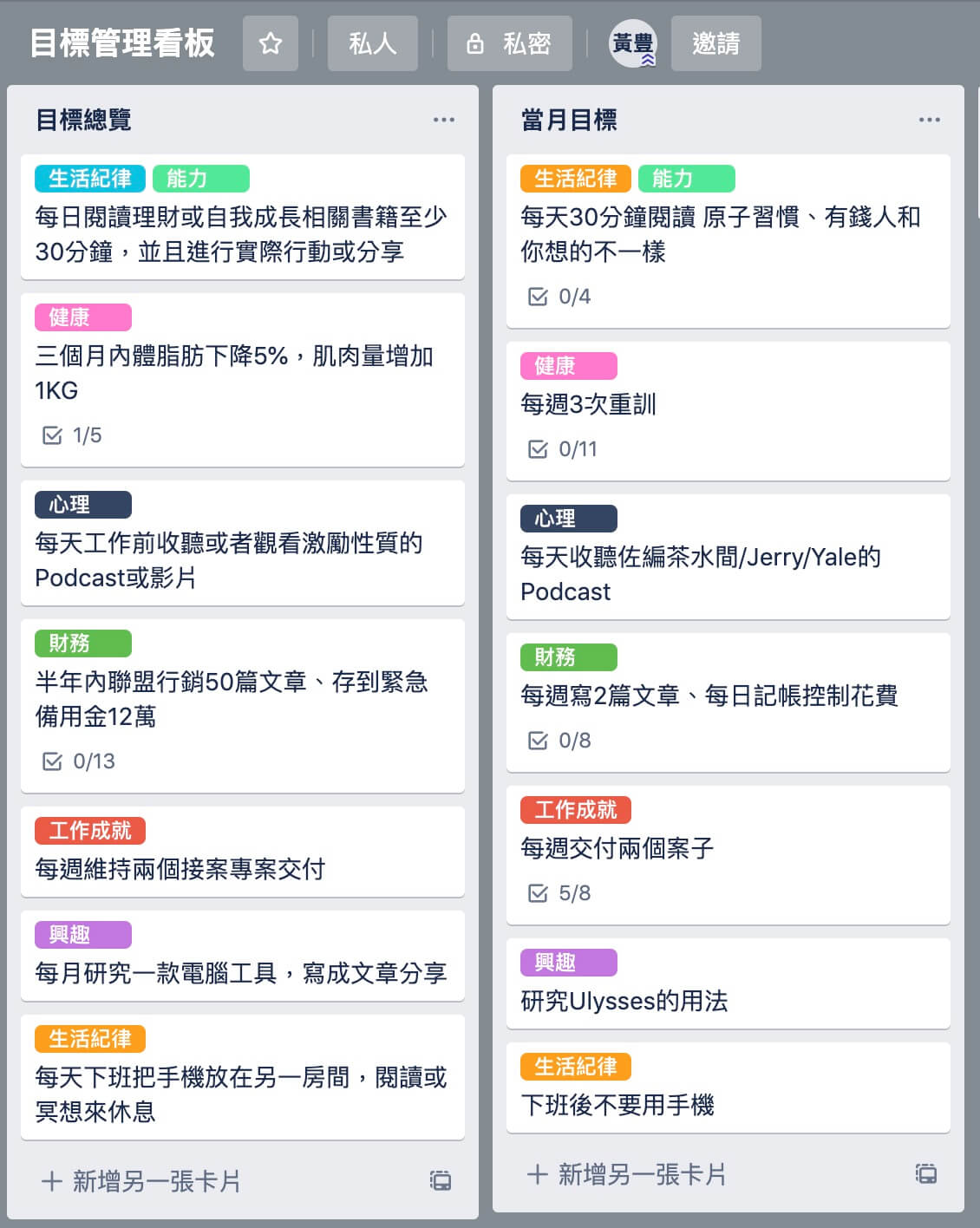Screen dimensions: 980x1228
Task: Open the 私密 visibility setting
Action: (509, 43)
